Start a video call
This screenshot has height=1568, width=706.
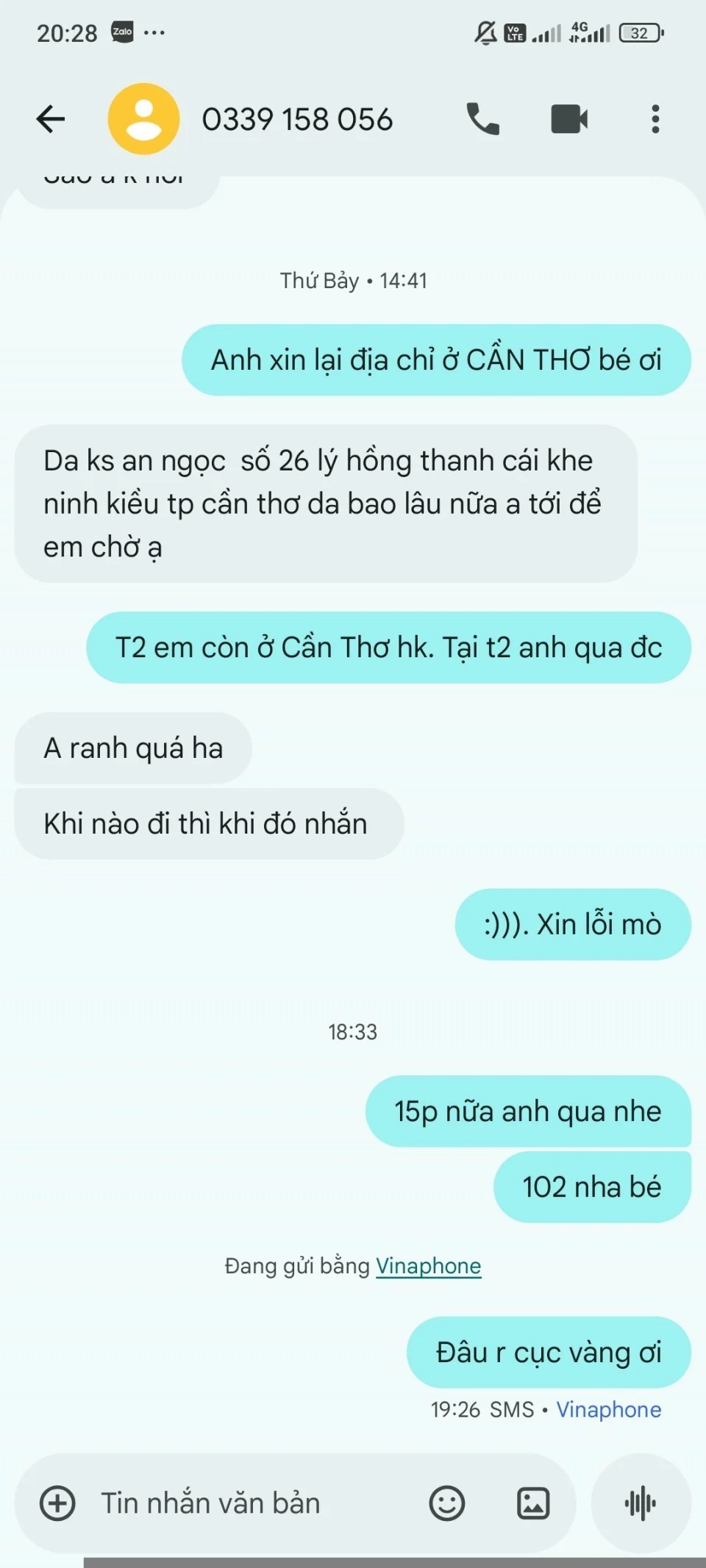[x=569, y=119]
